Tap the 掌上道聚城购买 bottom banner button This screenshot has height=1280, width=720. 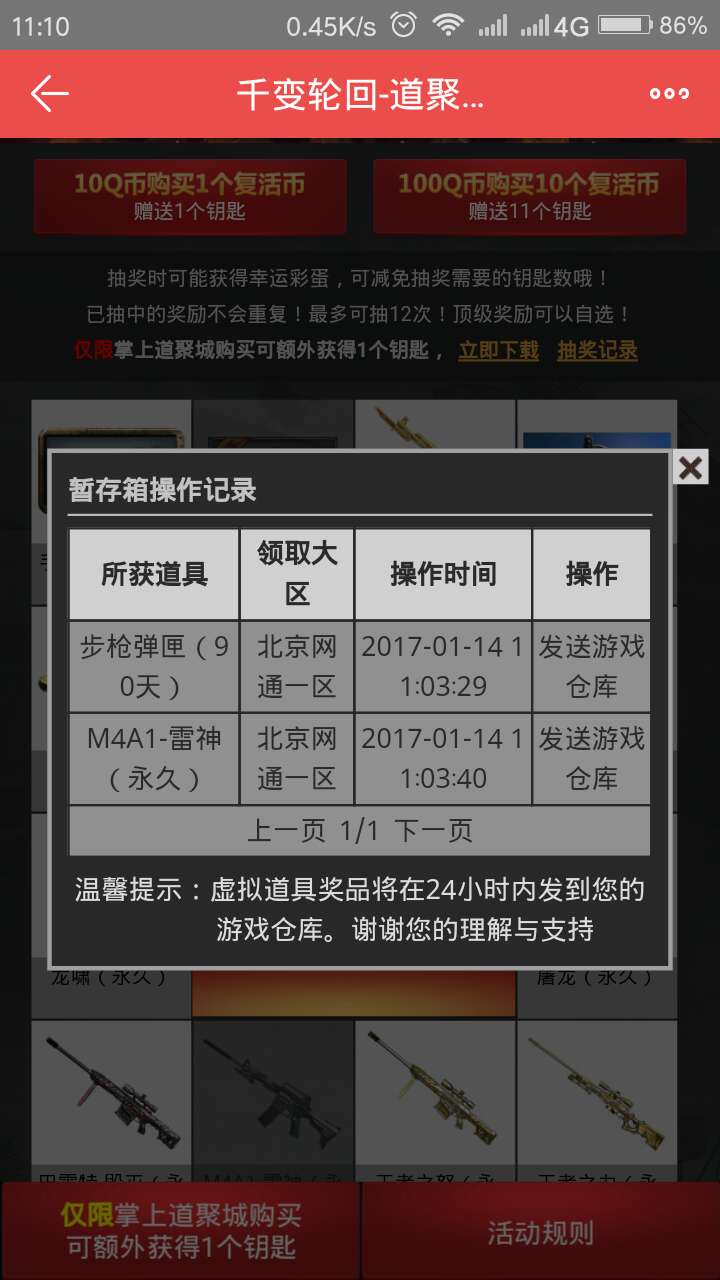[180, 1232]
